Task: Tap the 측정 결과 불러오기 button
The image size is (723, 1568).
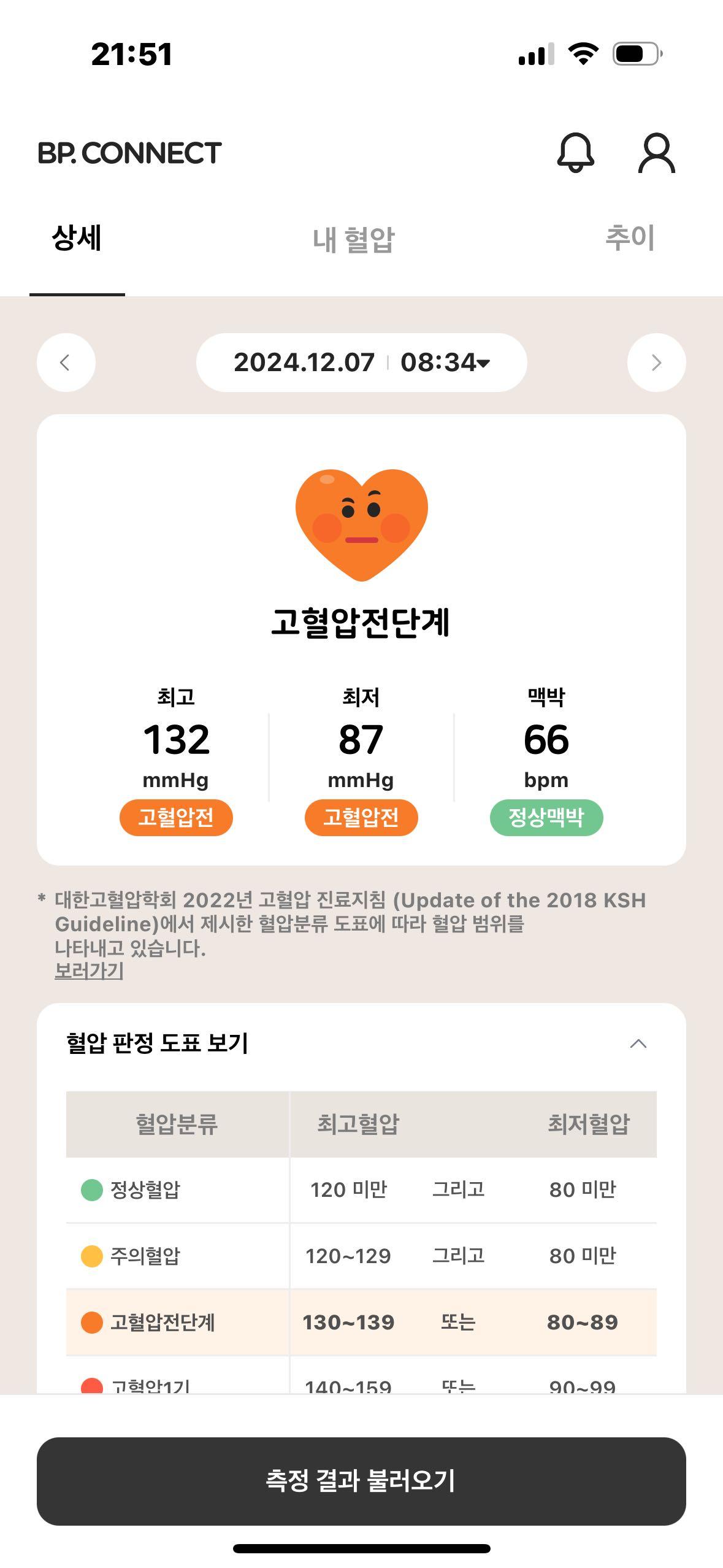Action: [x=361, y=1481]
